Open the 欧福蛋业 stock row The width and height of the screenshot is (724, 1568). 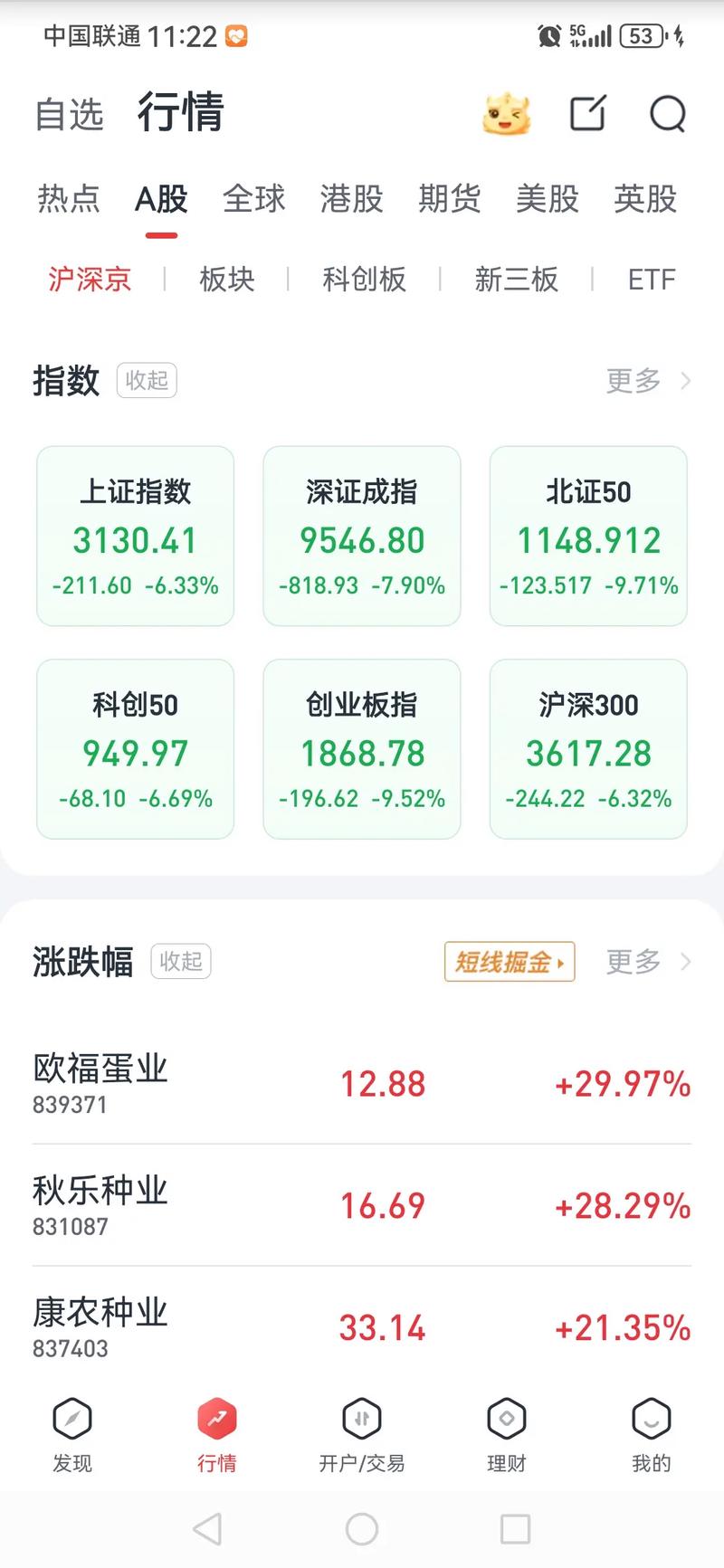(362, 1083)
